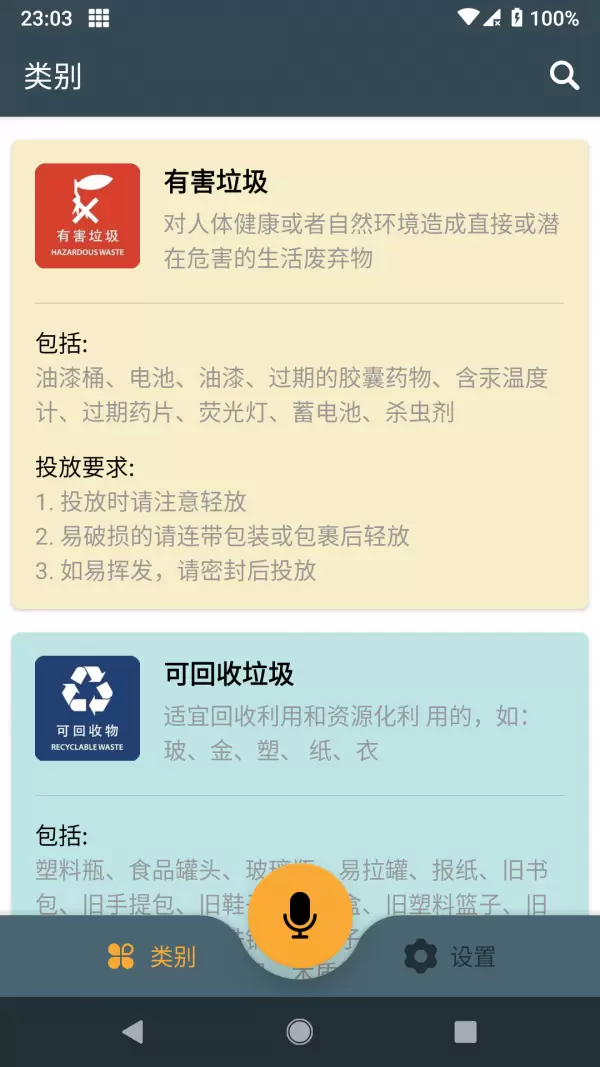Start voice input with the microphone button
The width and height of the screenshot is (600, 1067).
[x=300, y=915]
